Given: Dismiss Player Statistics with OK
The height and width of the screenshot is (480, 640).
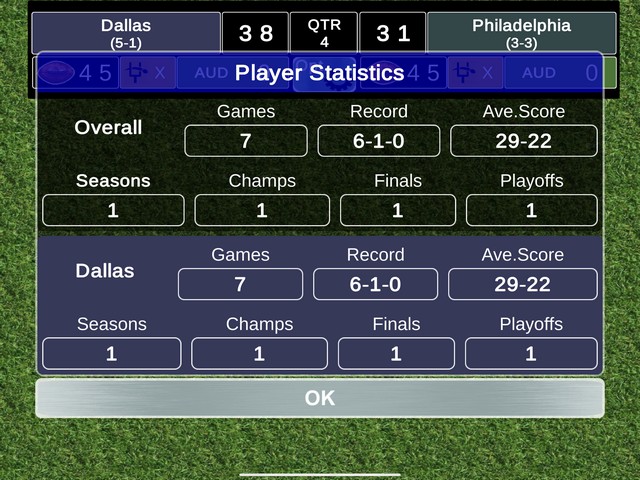Looking at the screenshot, I should point(320,398).
